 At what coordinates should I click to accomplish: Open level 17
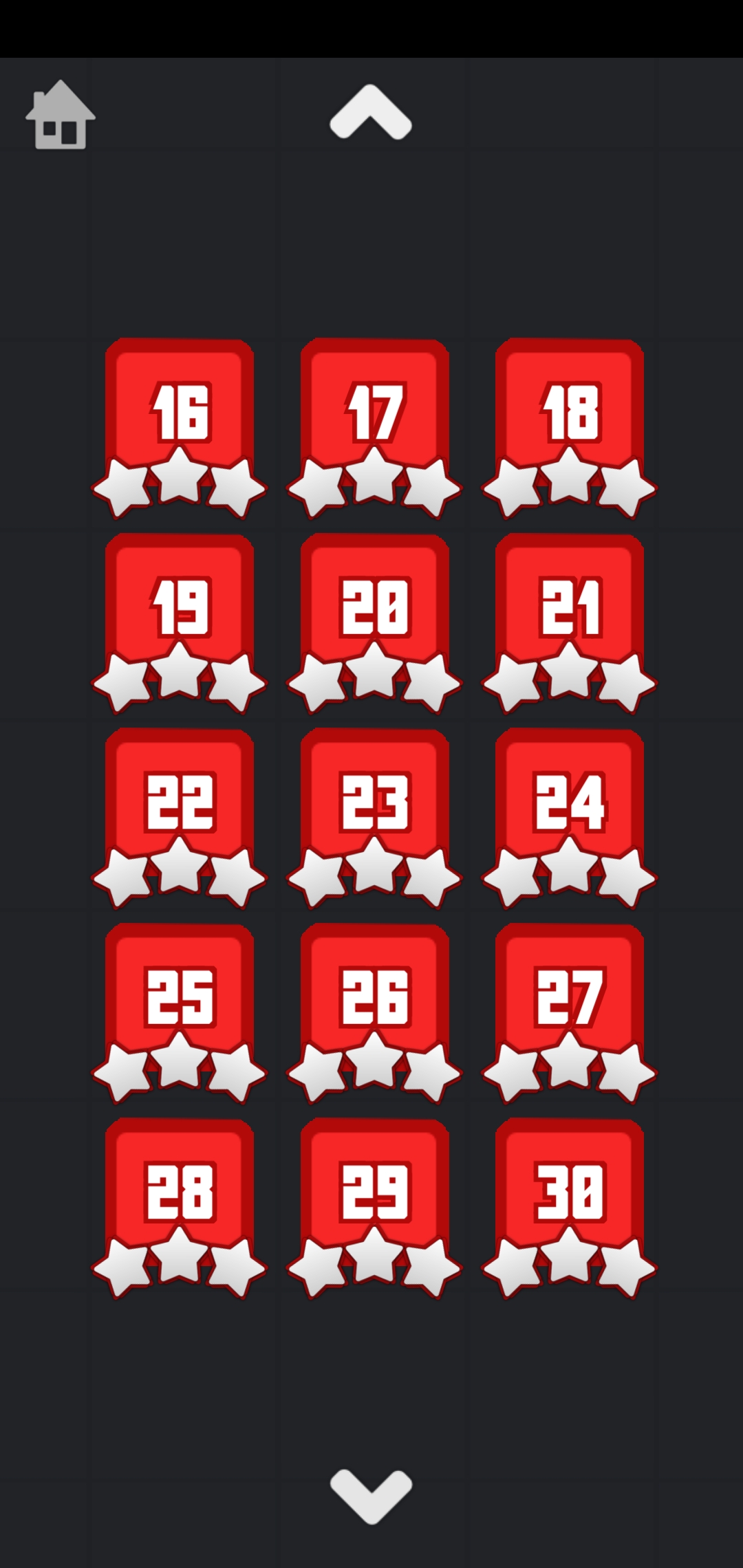pos(374,413)
